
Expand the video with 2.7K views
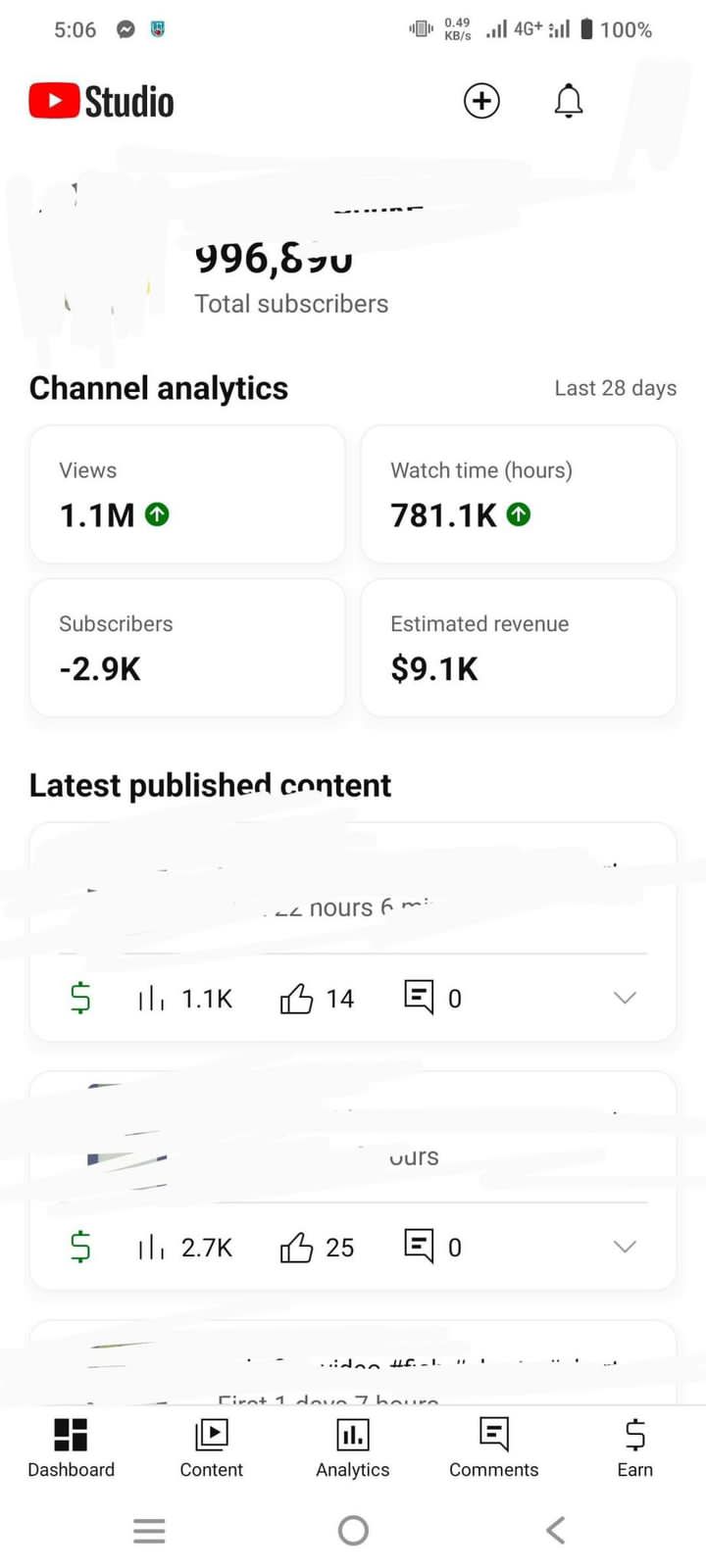click(x=625, y=1247)
